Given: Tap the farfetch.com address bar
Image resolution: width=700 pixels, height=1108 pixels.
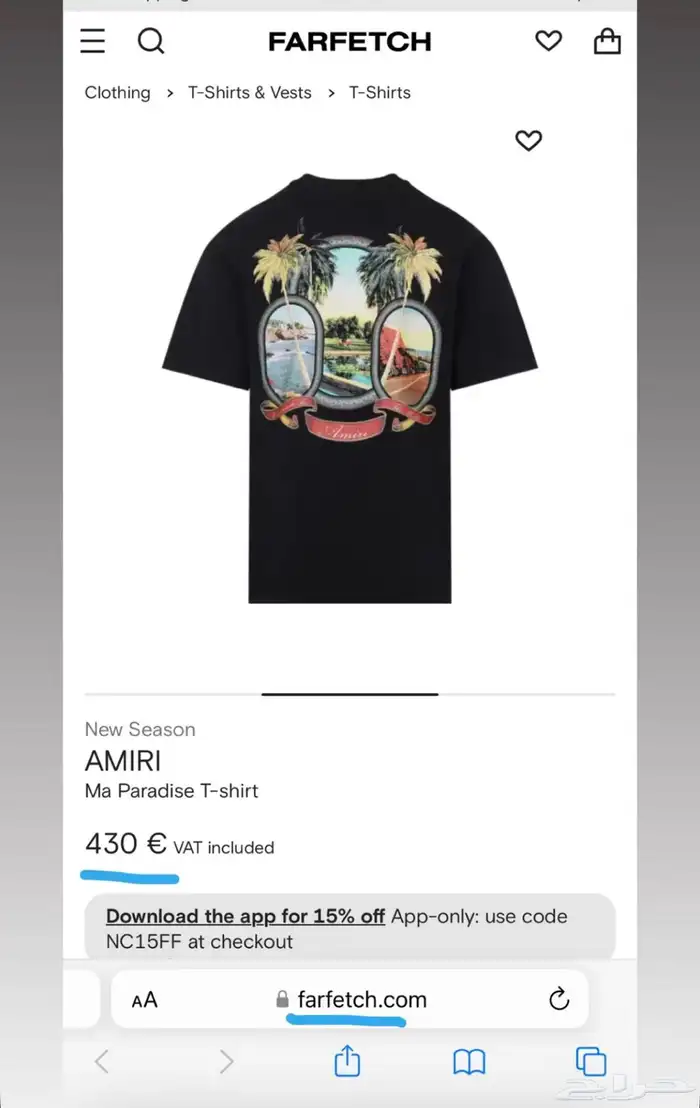Looking at the screenshot, I should (x=352, y=999).
